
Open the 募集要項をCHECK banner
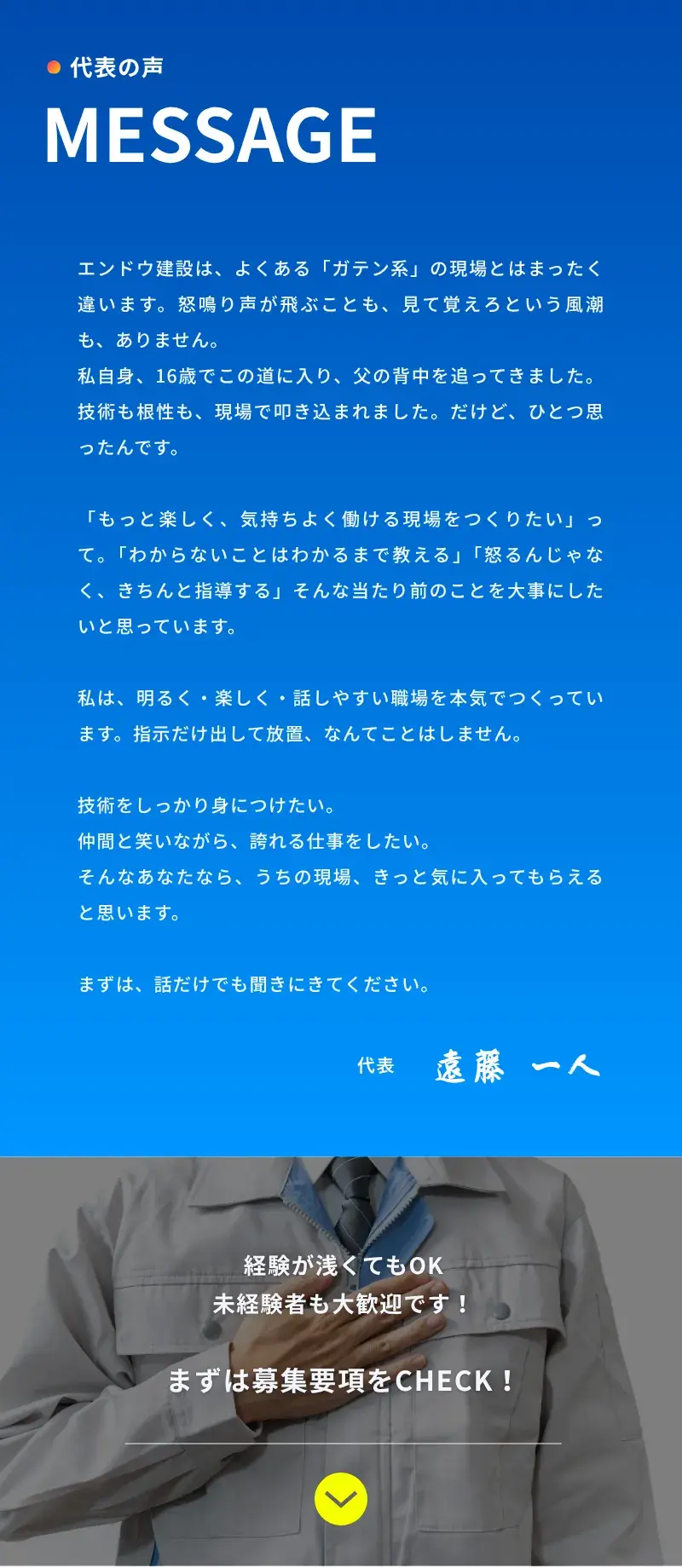click(x=341, y=1381)
